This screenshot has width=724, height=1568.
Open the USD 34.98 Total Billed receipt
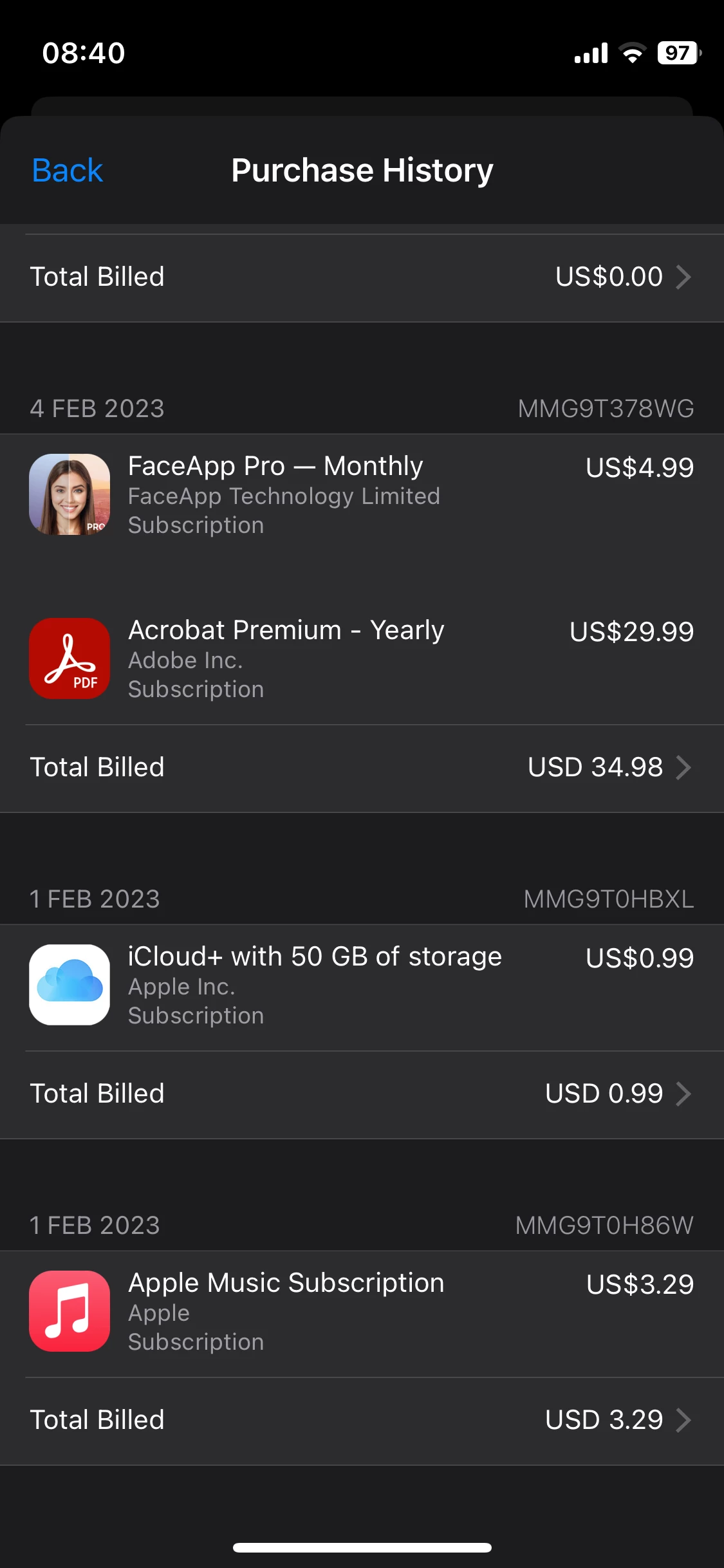362,767
